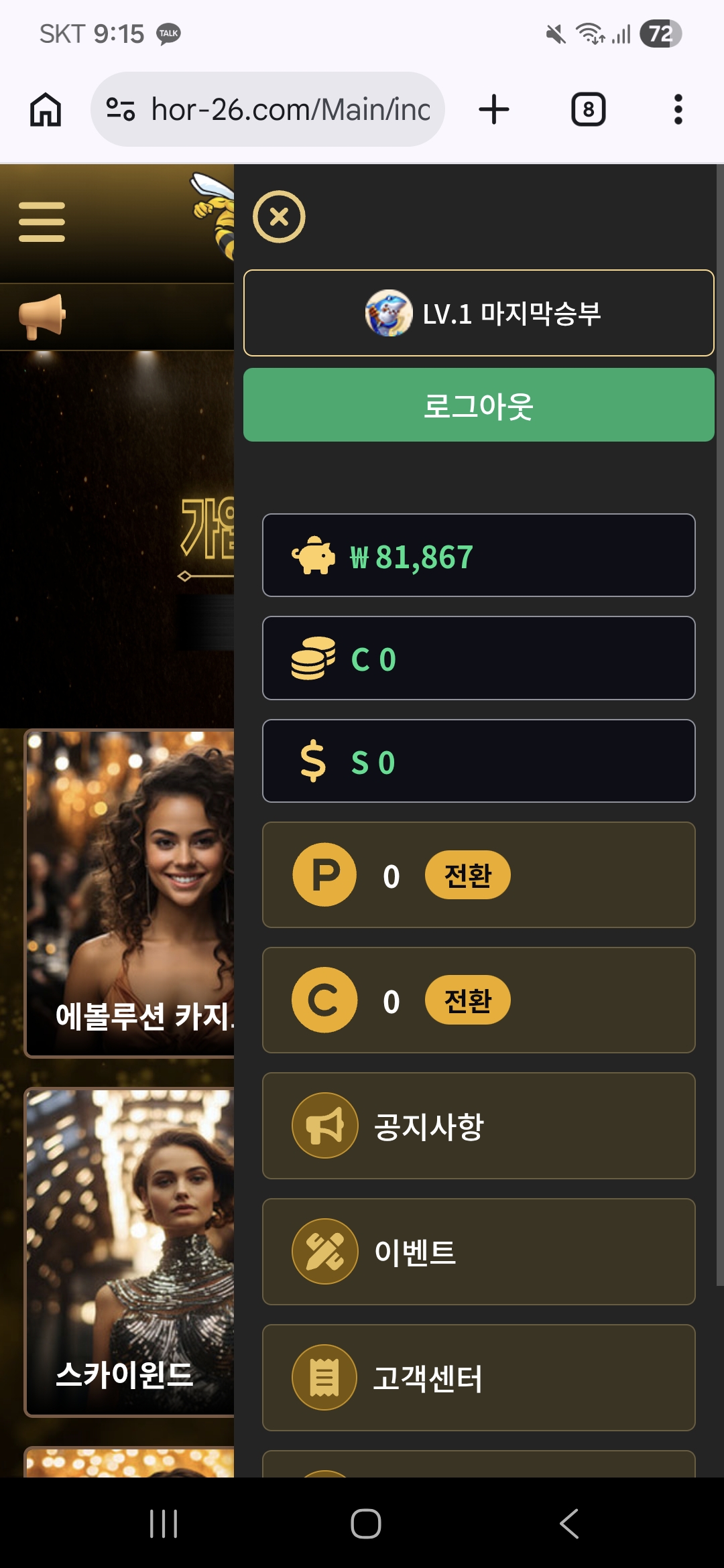The width and height of the screenshot is (724, 1568).
Task: Tap 전환 next to the P points
Action: coord(467,875)
